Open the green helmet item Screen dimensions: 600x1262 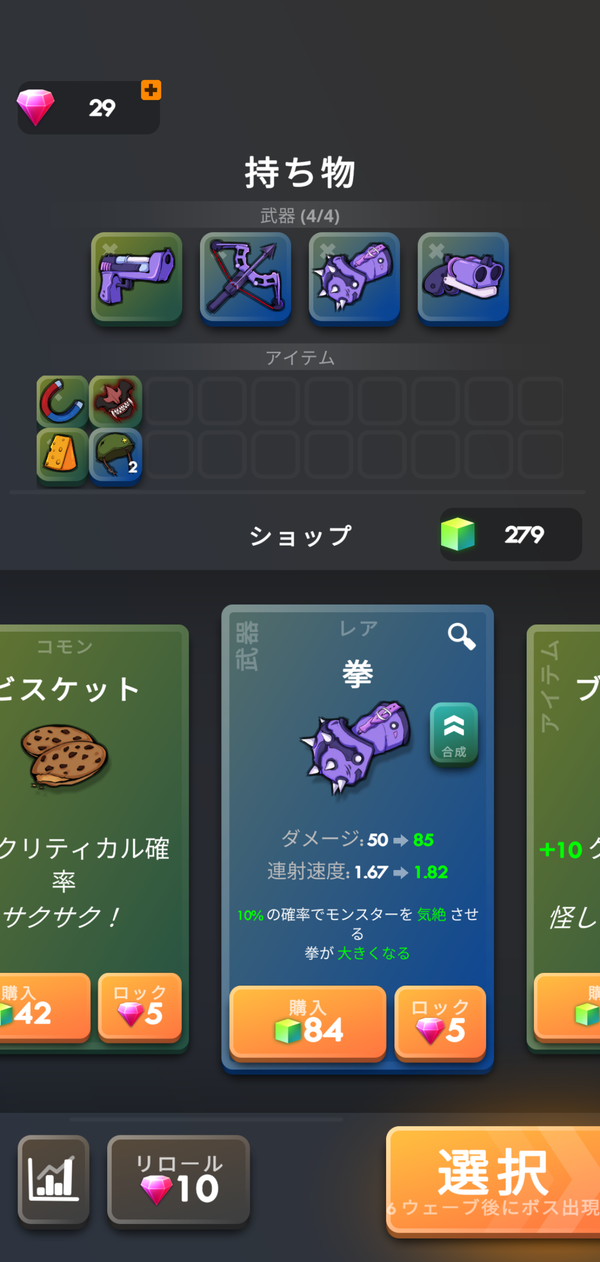coord(116,454)
